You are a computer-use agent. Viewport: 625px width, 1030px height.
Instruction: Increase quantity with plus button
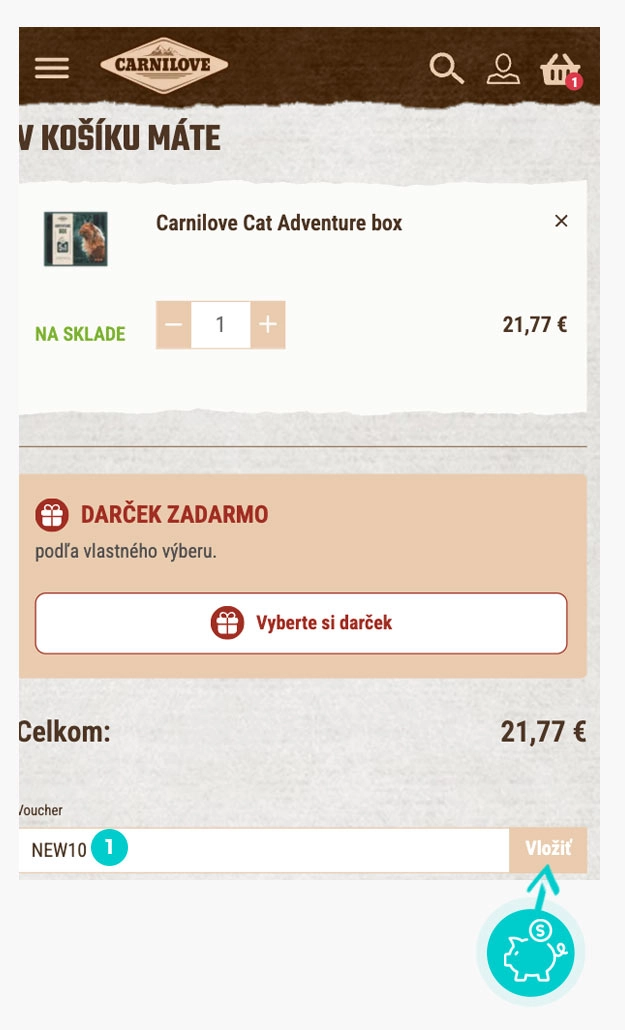(267, 325)
